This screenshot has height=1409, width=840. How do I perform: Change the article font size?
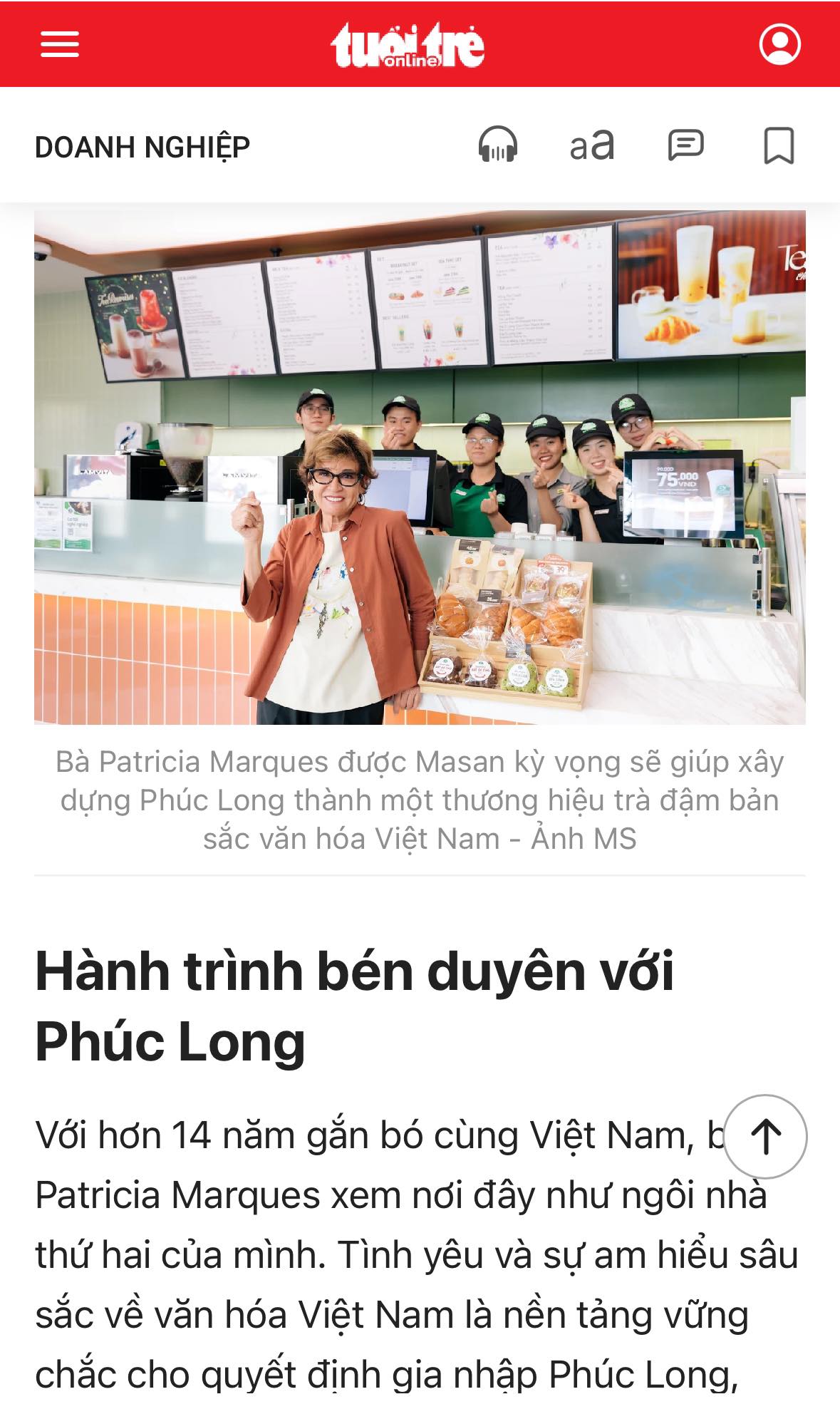(591, 145)
